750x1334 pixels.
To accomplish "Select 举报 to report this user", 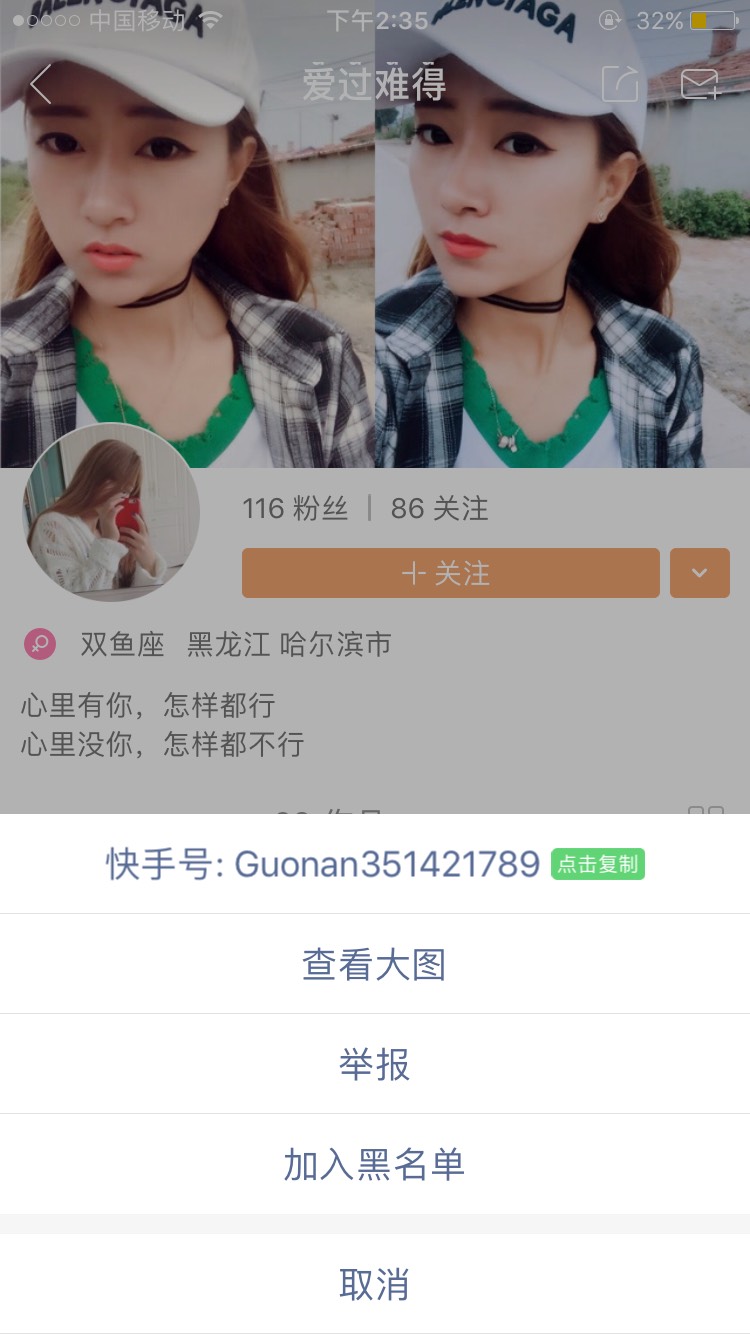I will [373, 1064].
